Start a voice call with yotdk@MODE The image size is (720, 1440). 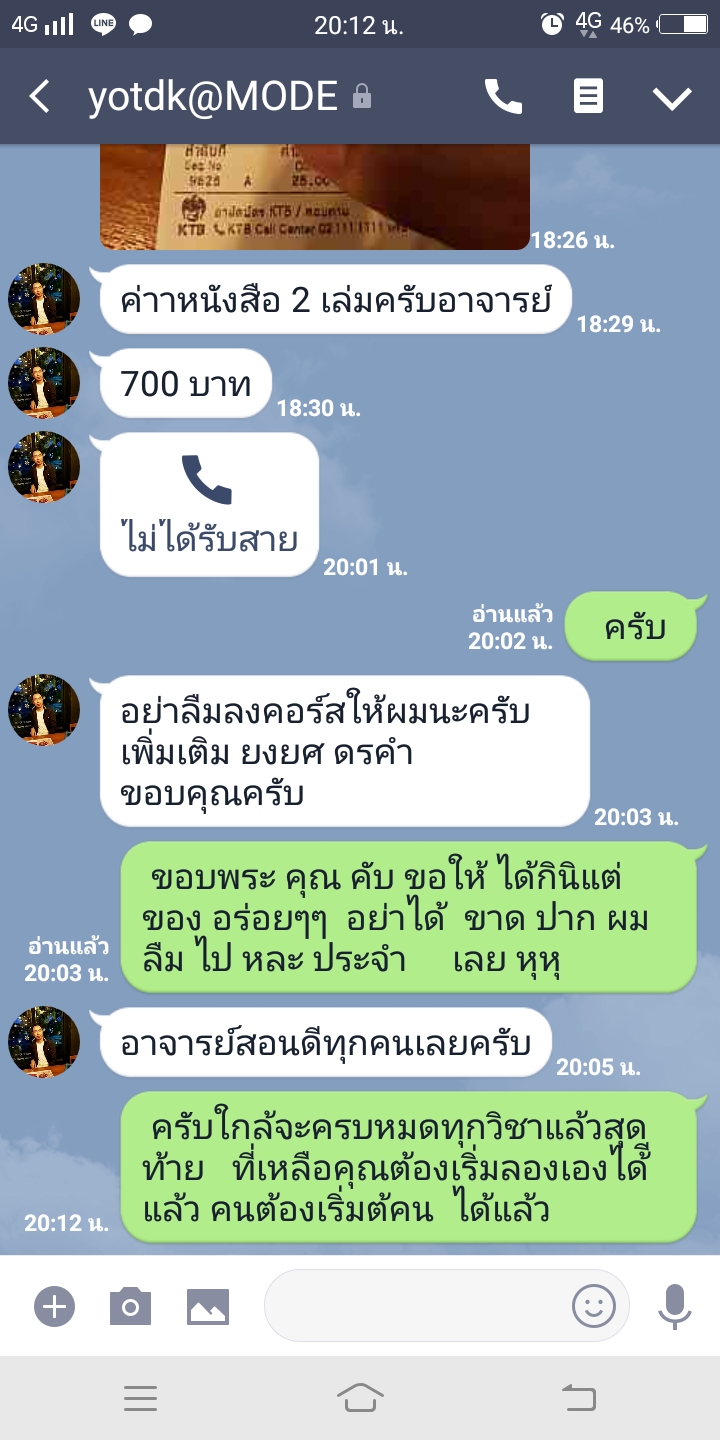click(x=503, y=97)
